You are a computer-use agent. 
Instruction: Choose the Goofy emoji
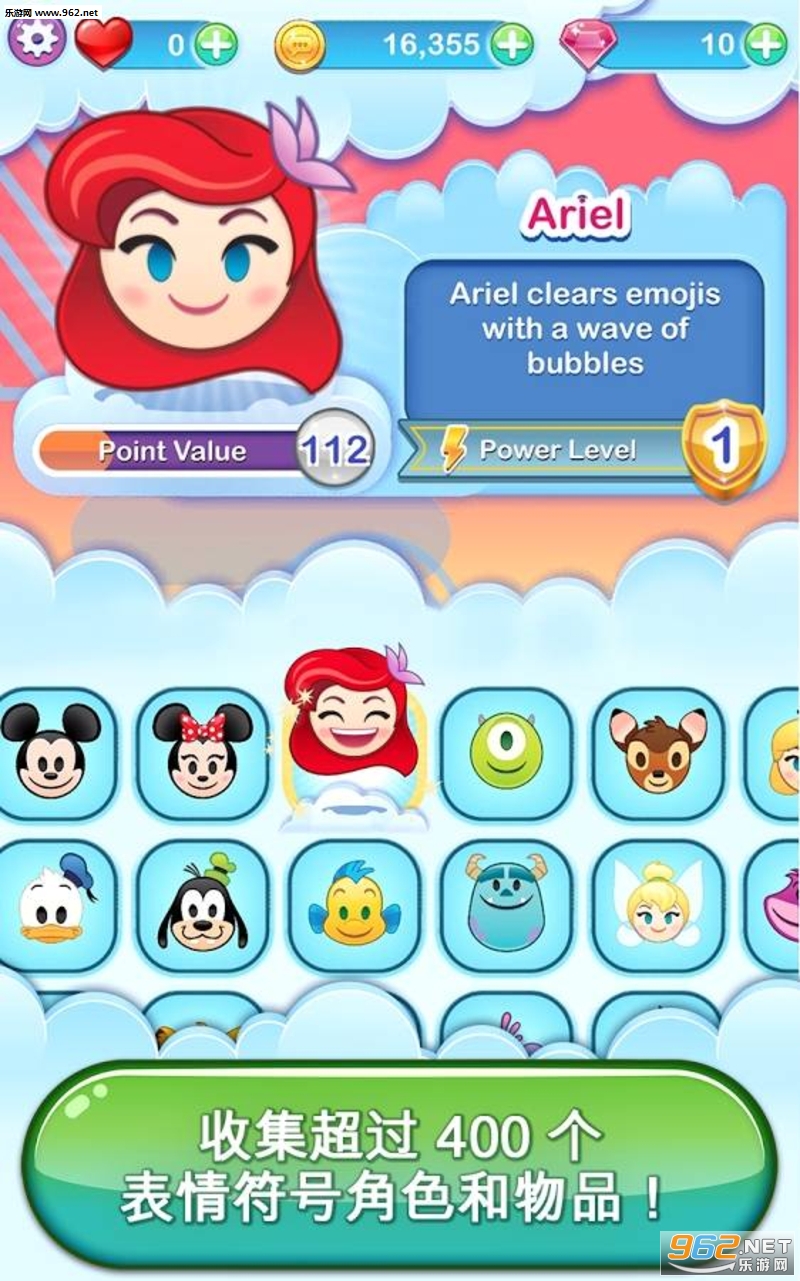click(x=203, y=906)
